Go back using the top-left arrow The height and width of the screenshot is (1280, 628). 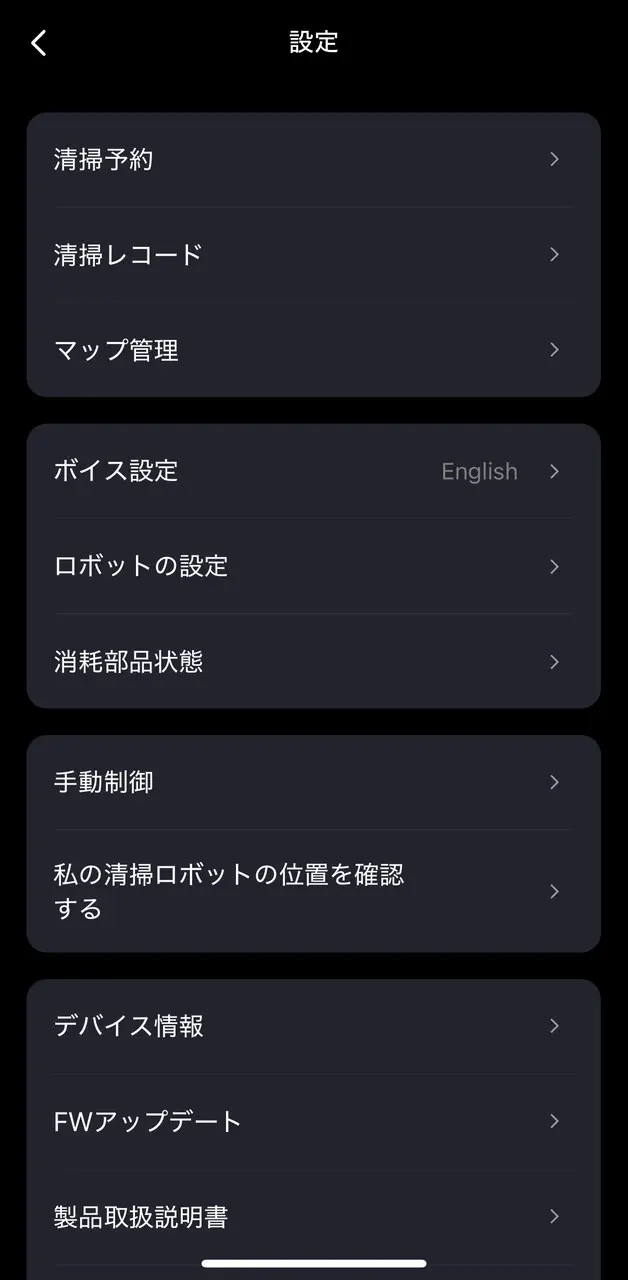click(39, 42)
